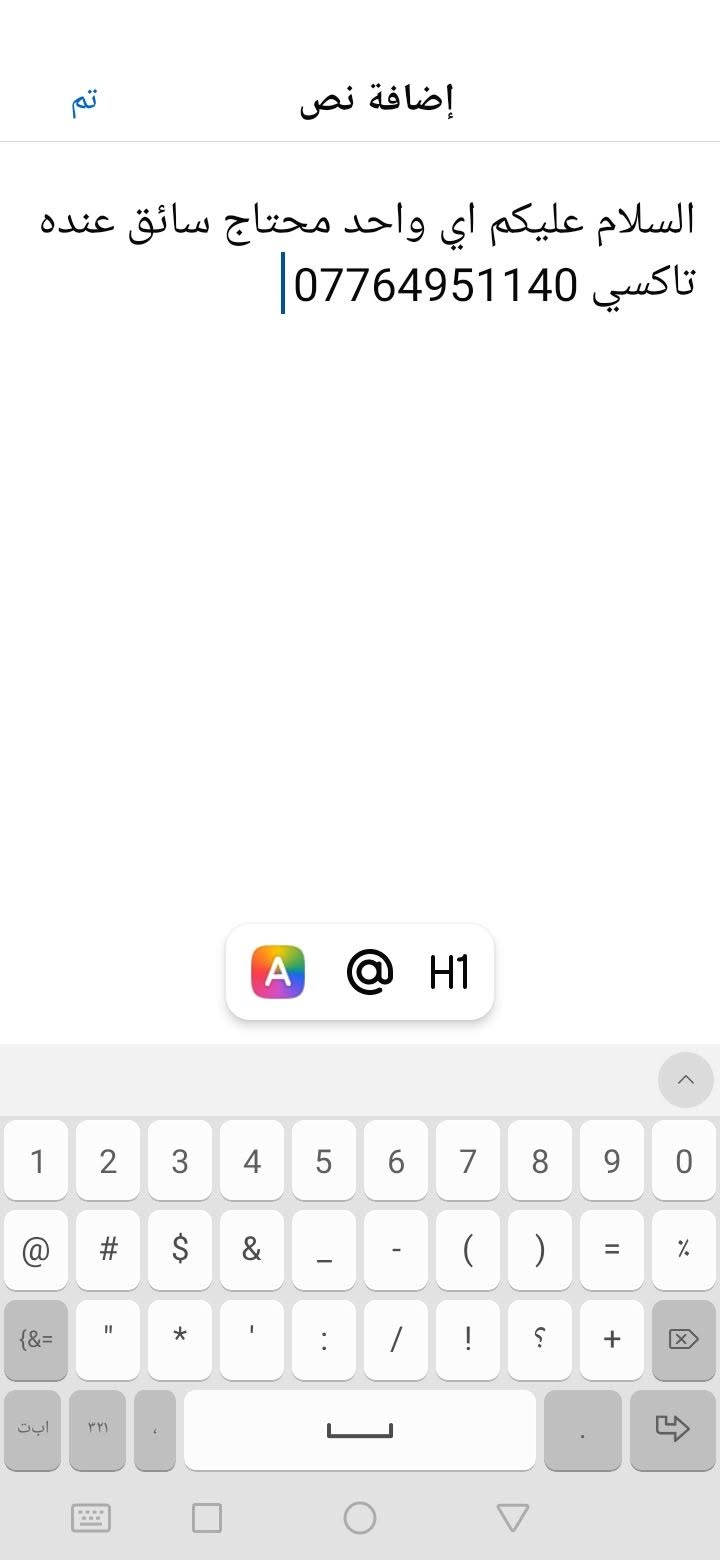Switch keyboard to Arabic letters ابت
This screenshot has height=1560, width=720.
click(x=33, y=1430)
